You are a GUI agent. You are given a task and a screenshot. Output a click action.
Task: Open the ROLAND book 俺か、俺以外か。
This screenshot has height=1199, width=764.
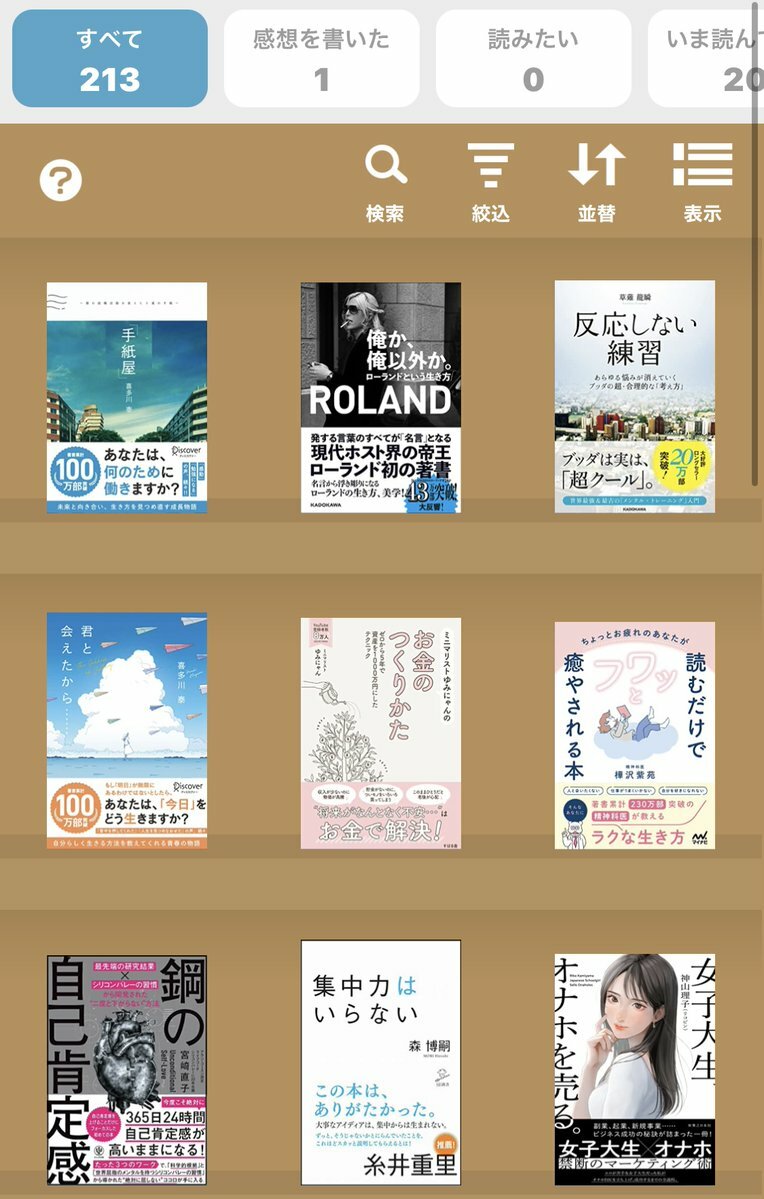pyautogui.click(x=381, y=398)
